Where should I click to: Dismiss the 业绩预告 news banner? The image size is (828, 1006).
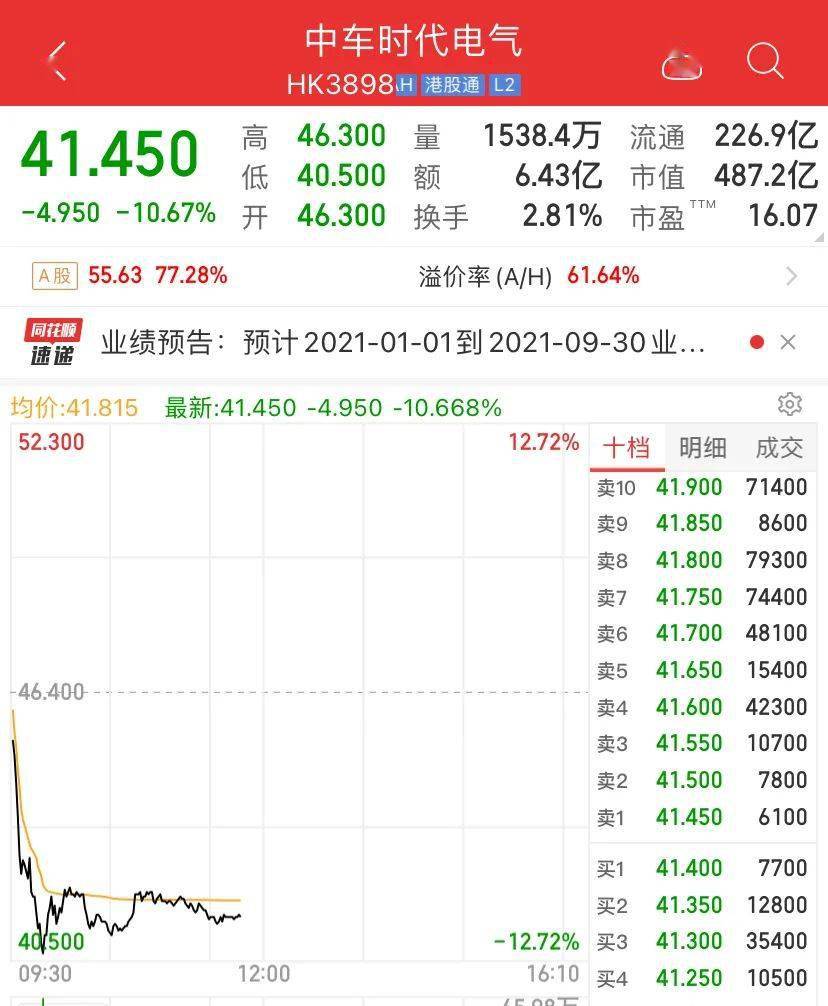(x=788, y=343)
